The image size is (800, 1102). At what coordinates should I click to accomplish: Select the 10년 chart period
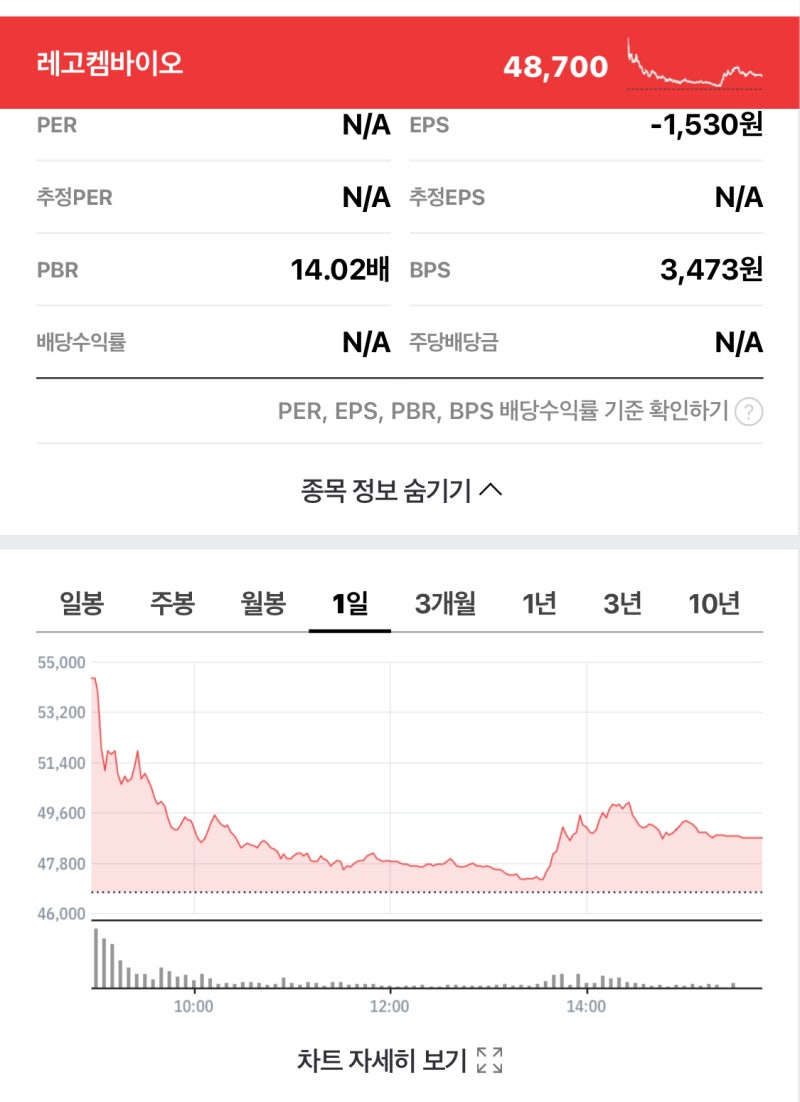(717, 602)
